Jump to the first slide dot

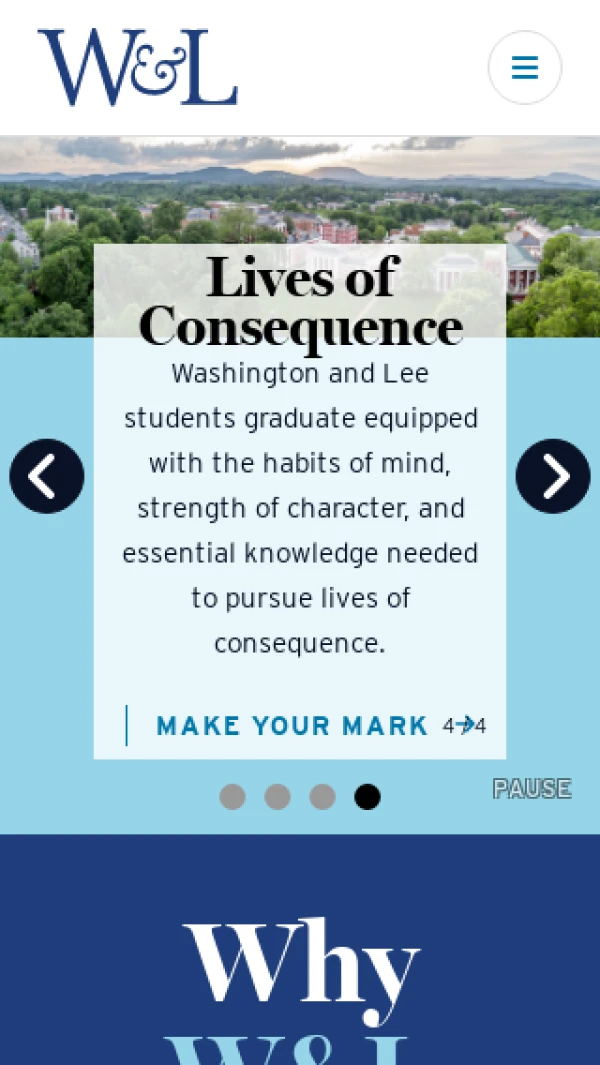[x=232, y=797]
